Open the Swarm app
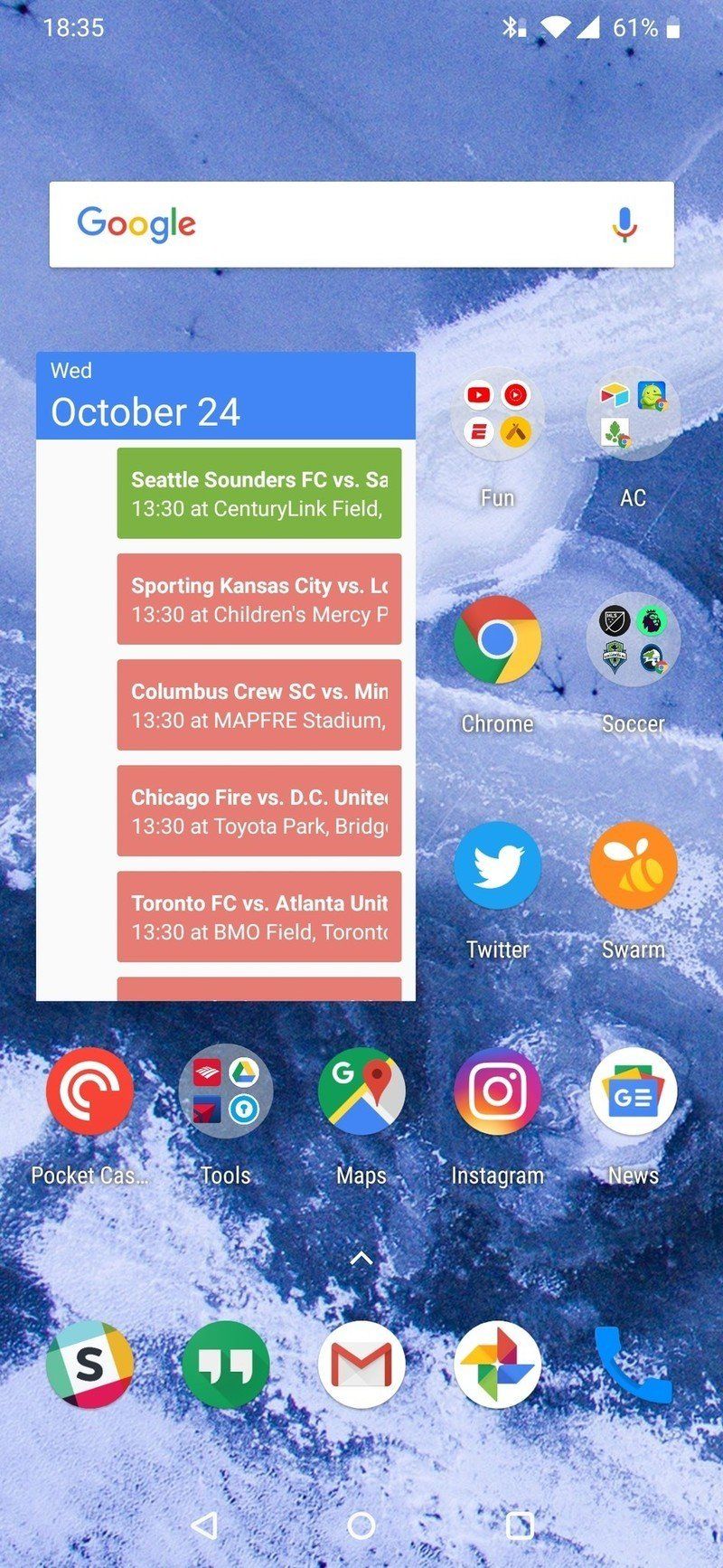The image size is (723, 1568). click(x=633, y=866)
